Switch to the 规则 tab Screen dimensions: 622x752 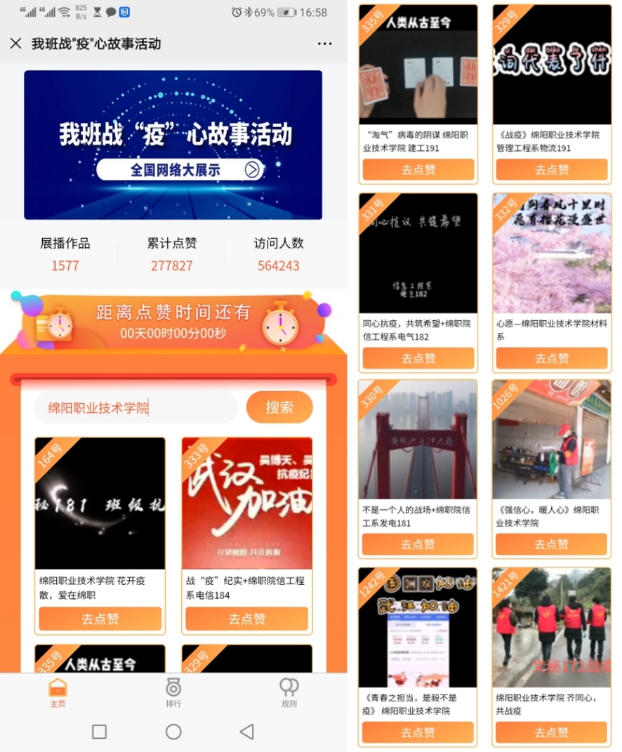coord(289,692)
